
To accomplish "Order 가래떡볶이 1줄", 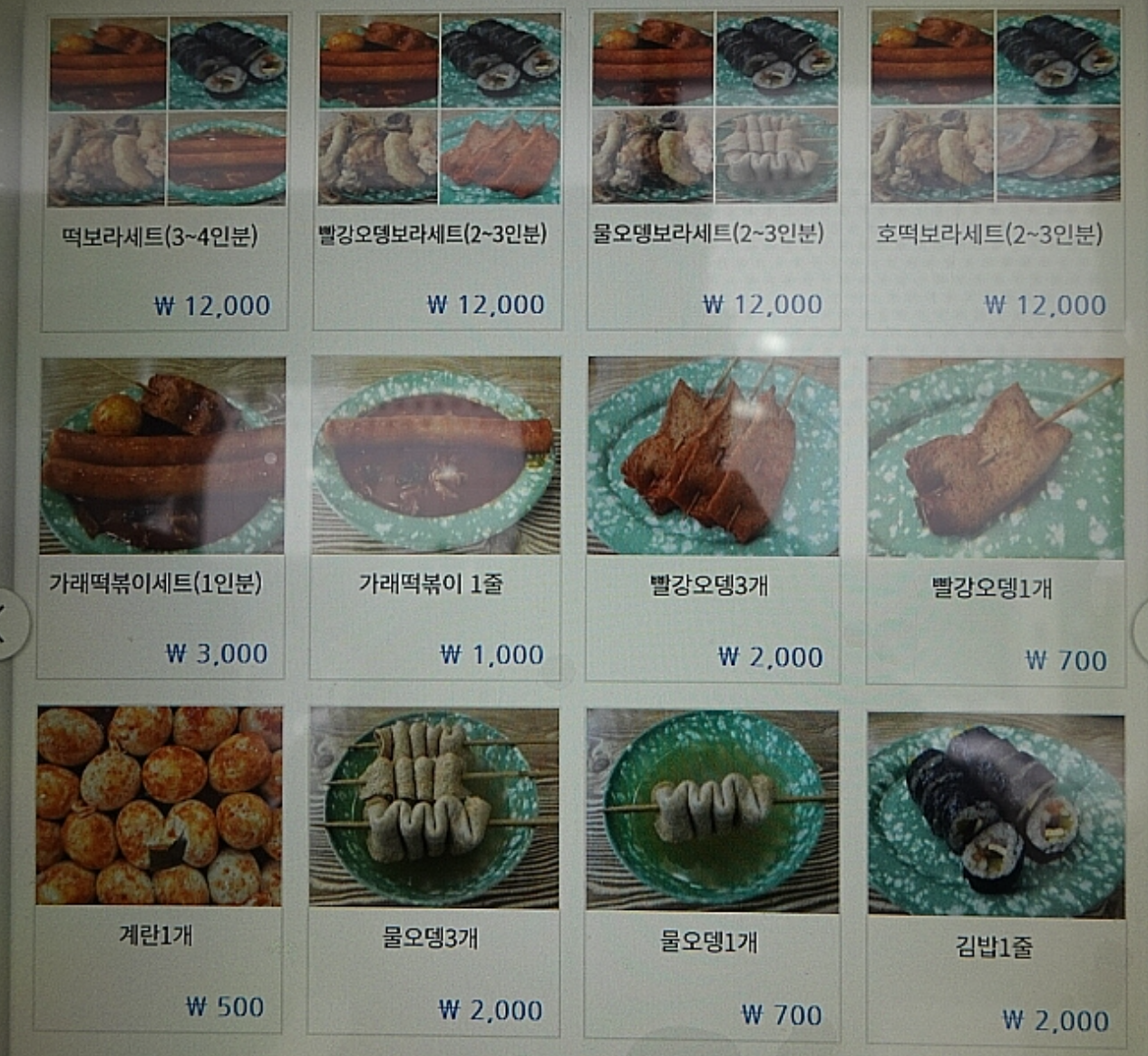I will (x=435, y=517).
